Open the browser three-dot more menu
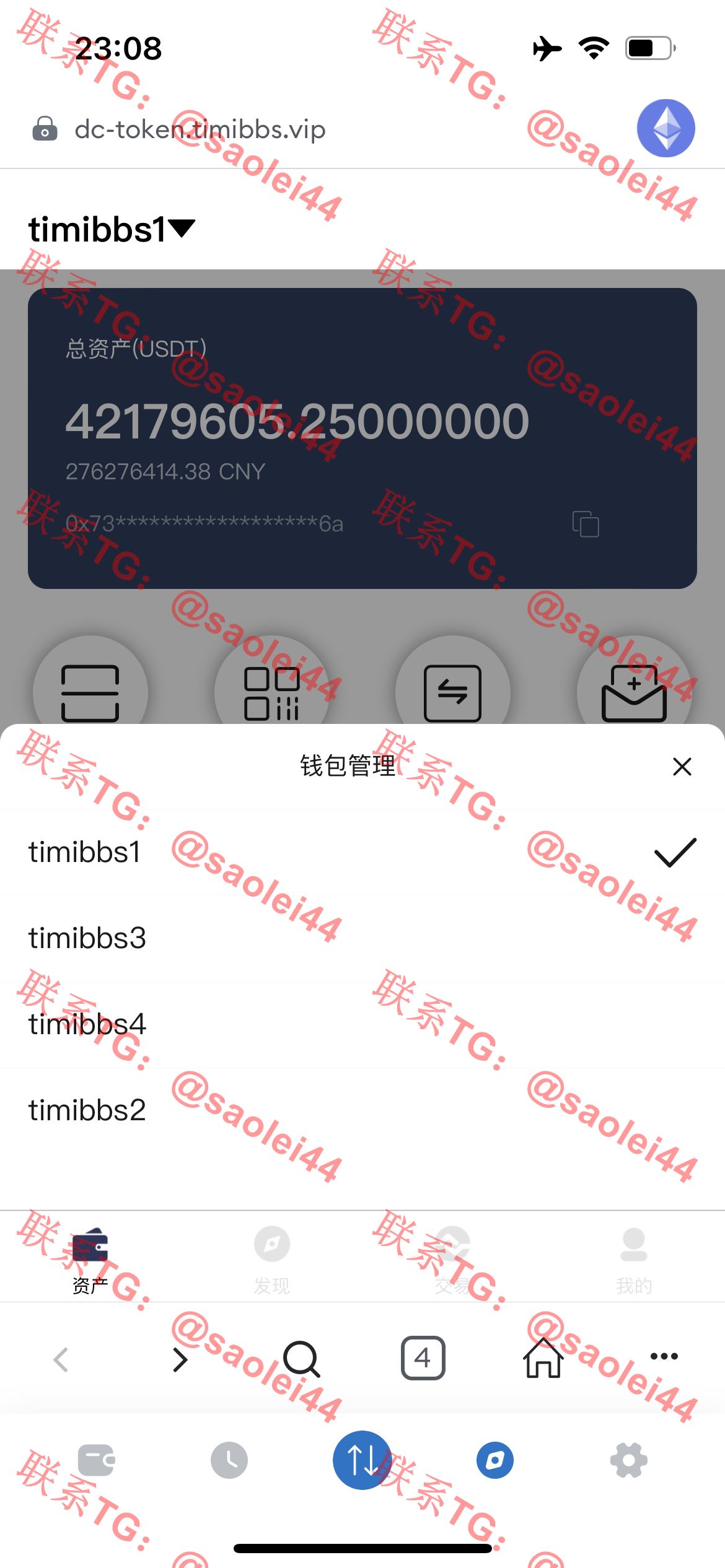 click(x=664, y=1356)
